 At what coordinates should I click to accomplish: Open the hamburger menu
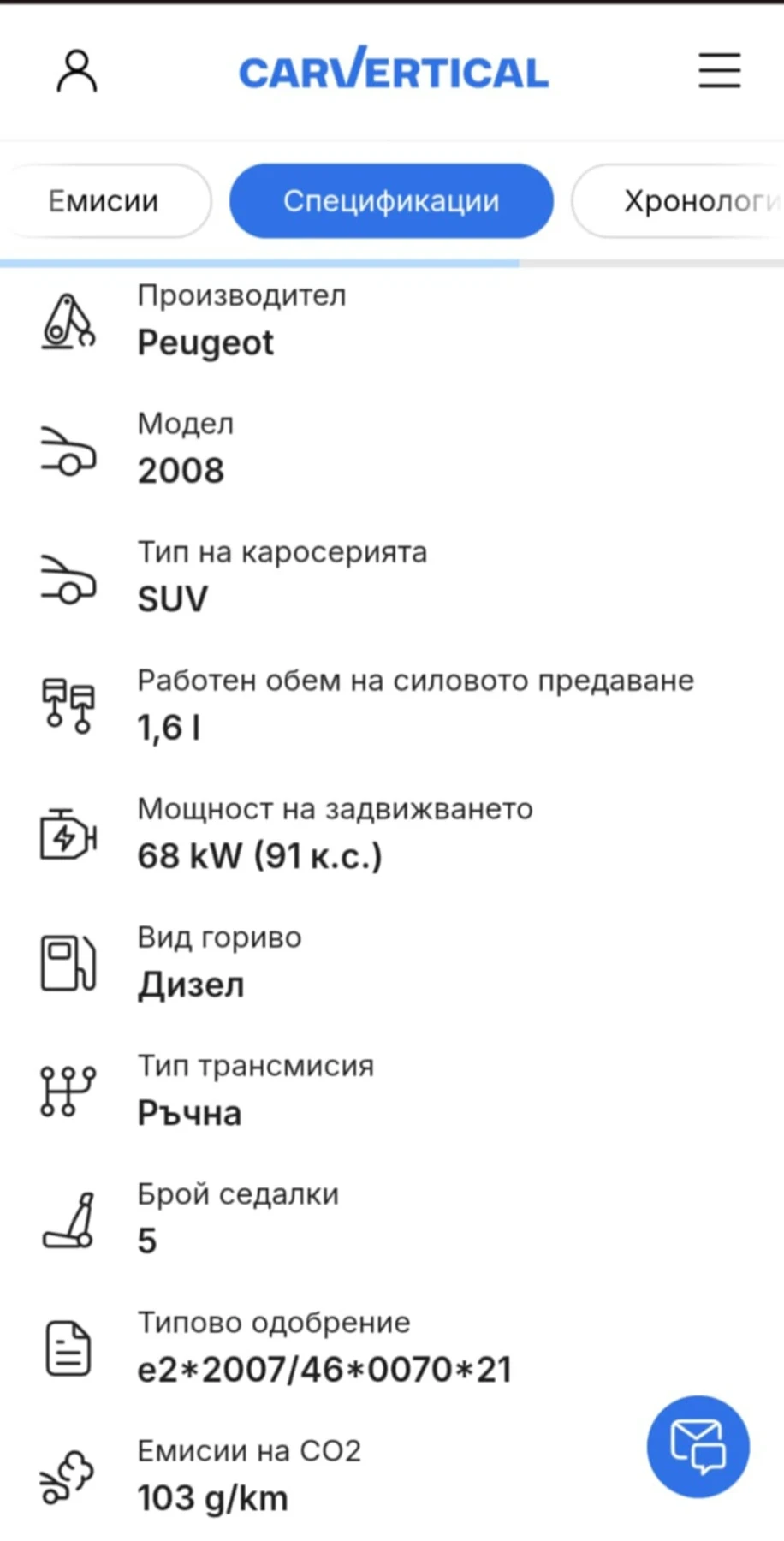(x=719, y=70)
